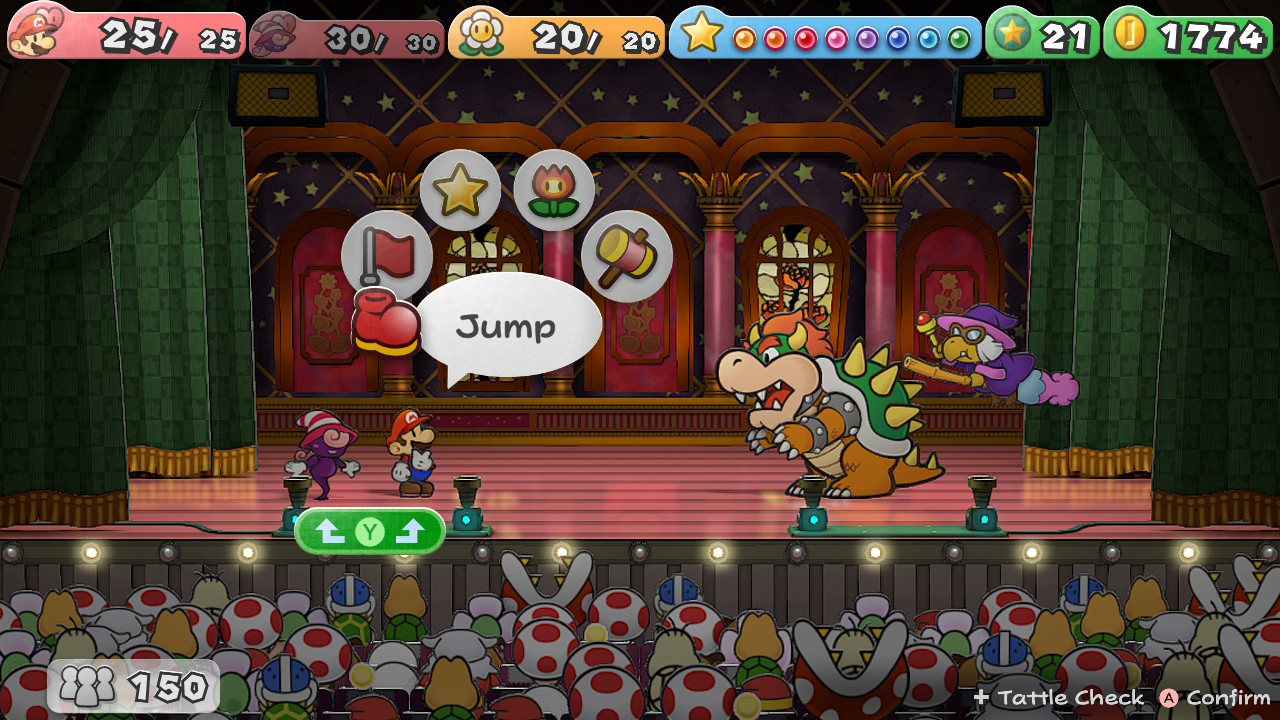Open the star Special moves menu
Screen dimensions: 1280x720
[x=460, y=190]
